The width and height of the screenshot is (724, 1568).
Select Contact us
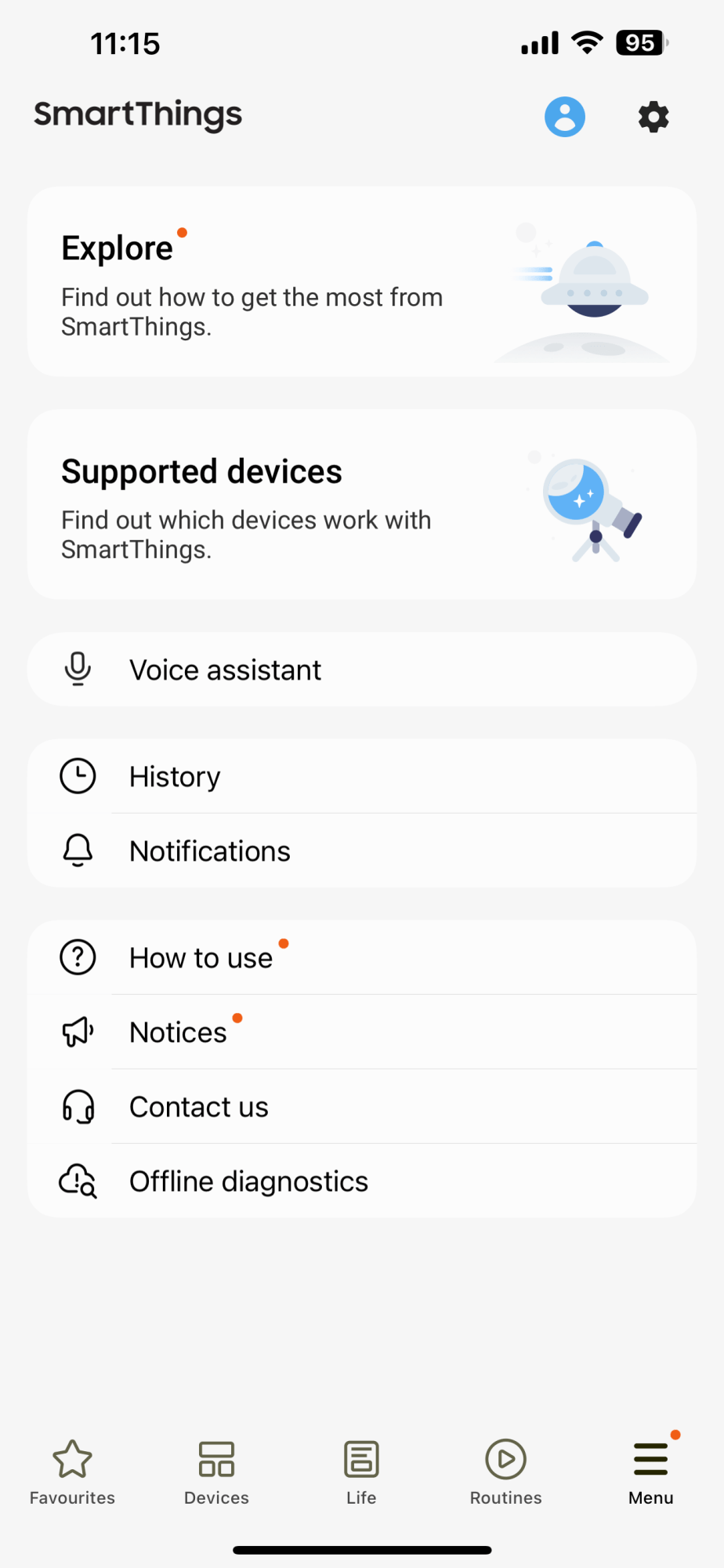point(361,1106)
